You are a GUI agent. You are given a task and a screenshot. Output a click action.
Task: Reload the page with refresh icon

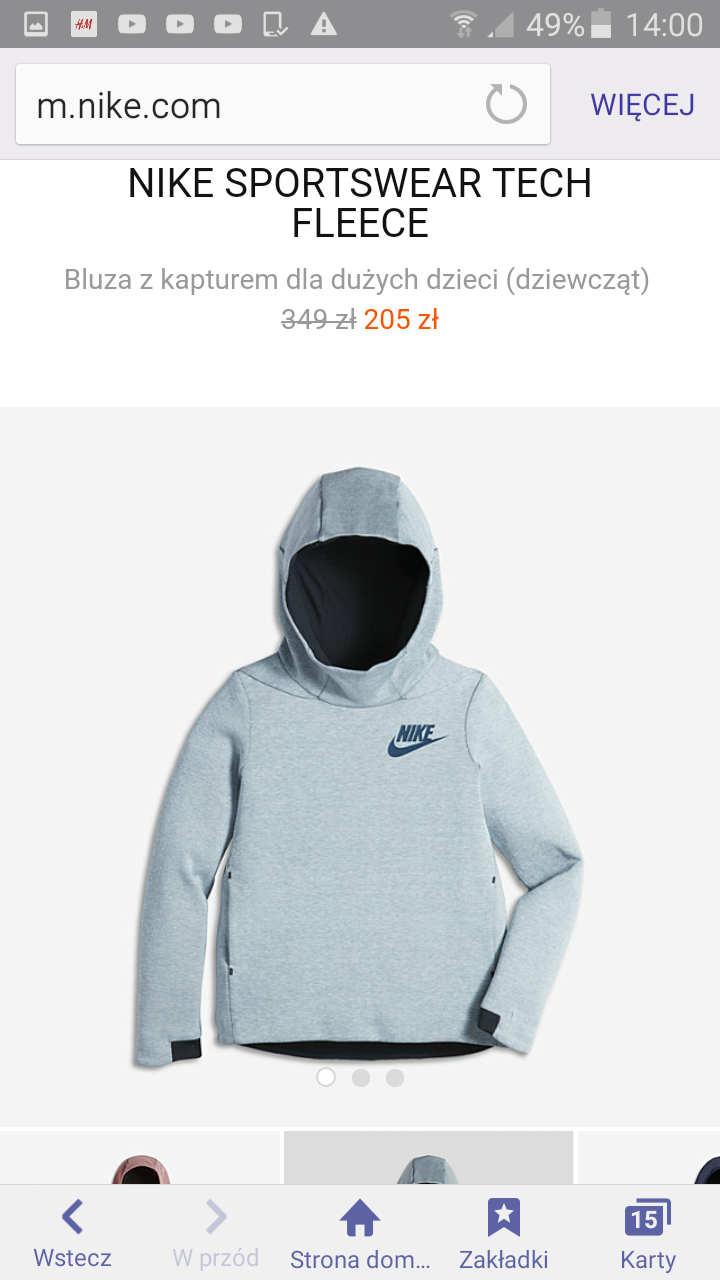point(506,104)
